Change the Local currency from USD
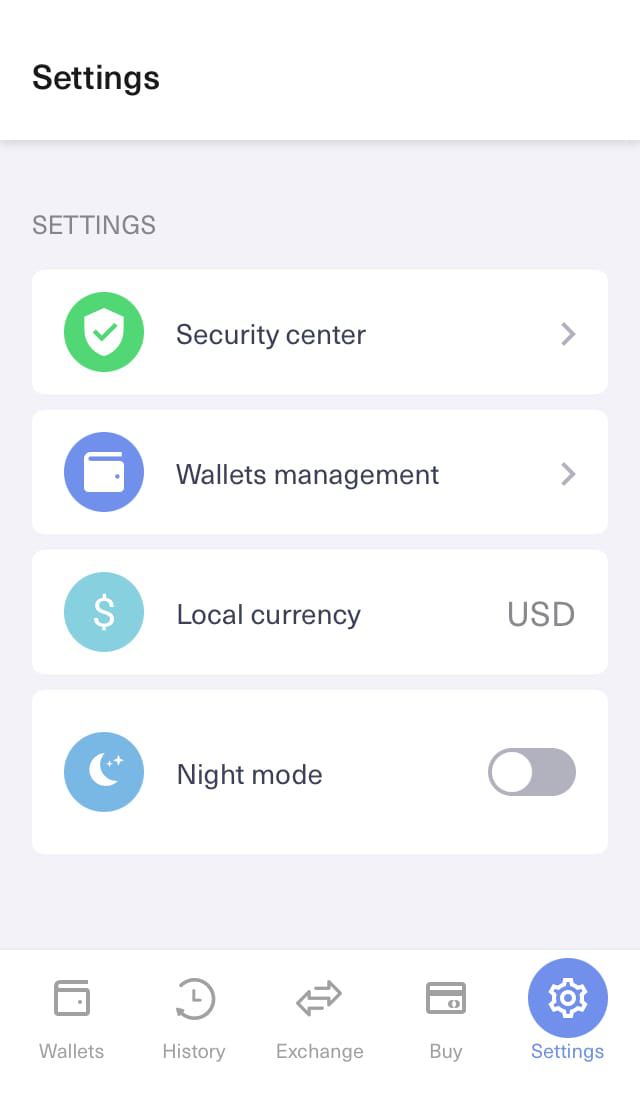This screenshot has width=640, height=1096. pos(320,612)
